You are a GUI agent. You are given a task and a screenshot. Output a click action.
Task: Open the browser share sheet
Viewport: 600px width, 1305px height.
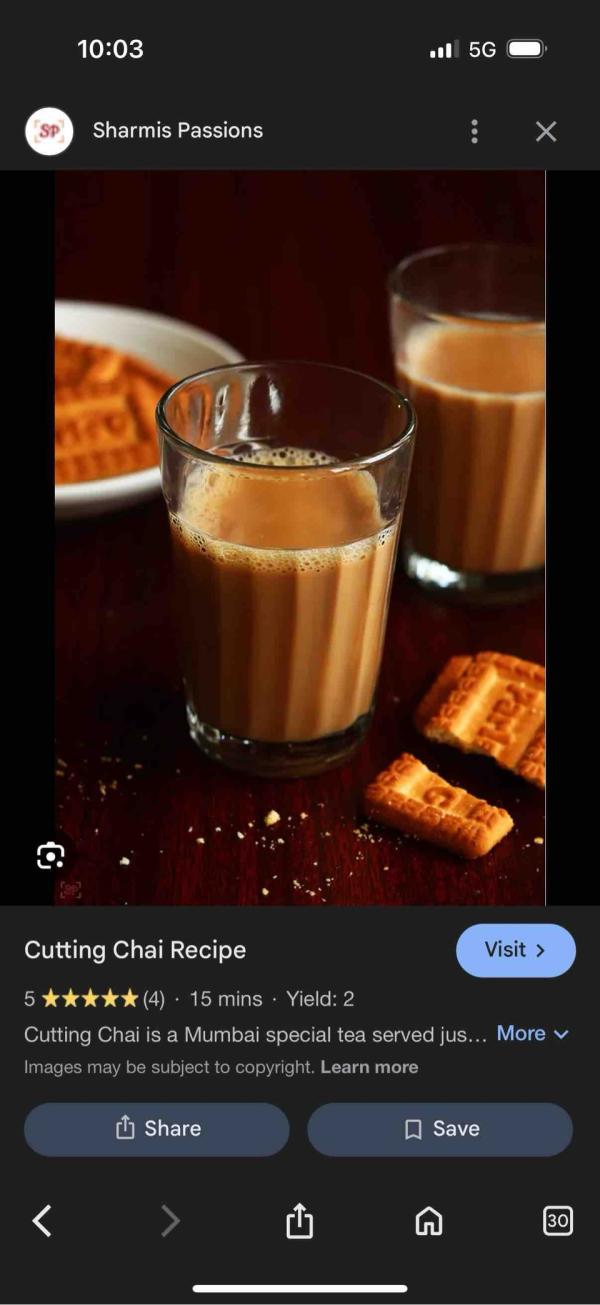tap(299, 1220)
